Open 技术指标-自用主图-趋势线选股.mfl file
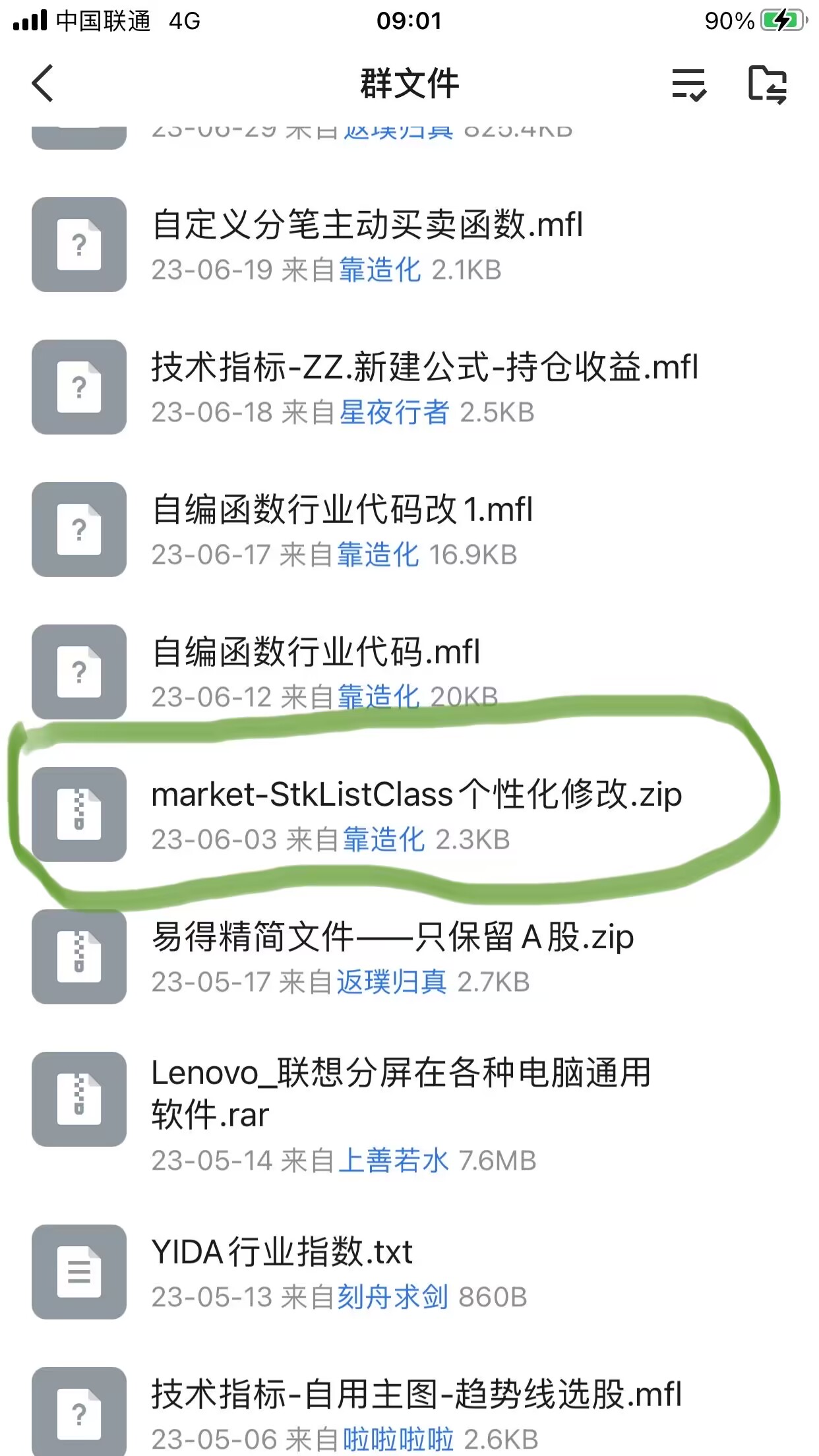The width and height of the screenshot is (819, 1456). (415, 1395)
